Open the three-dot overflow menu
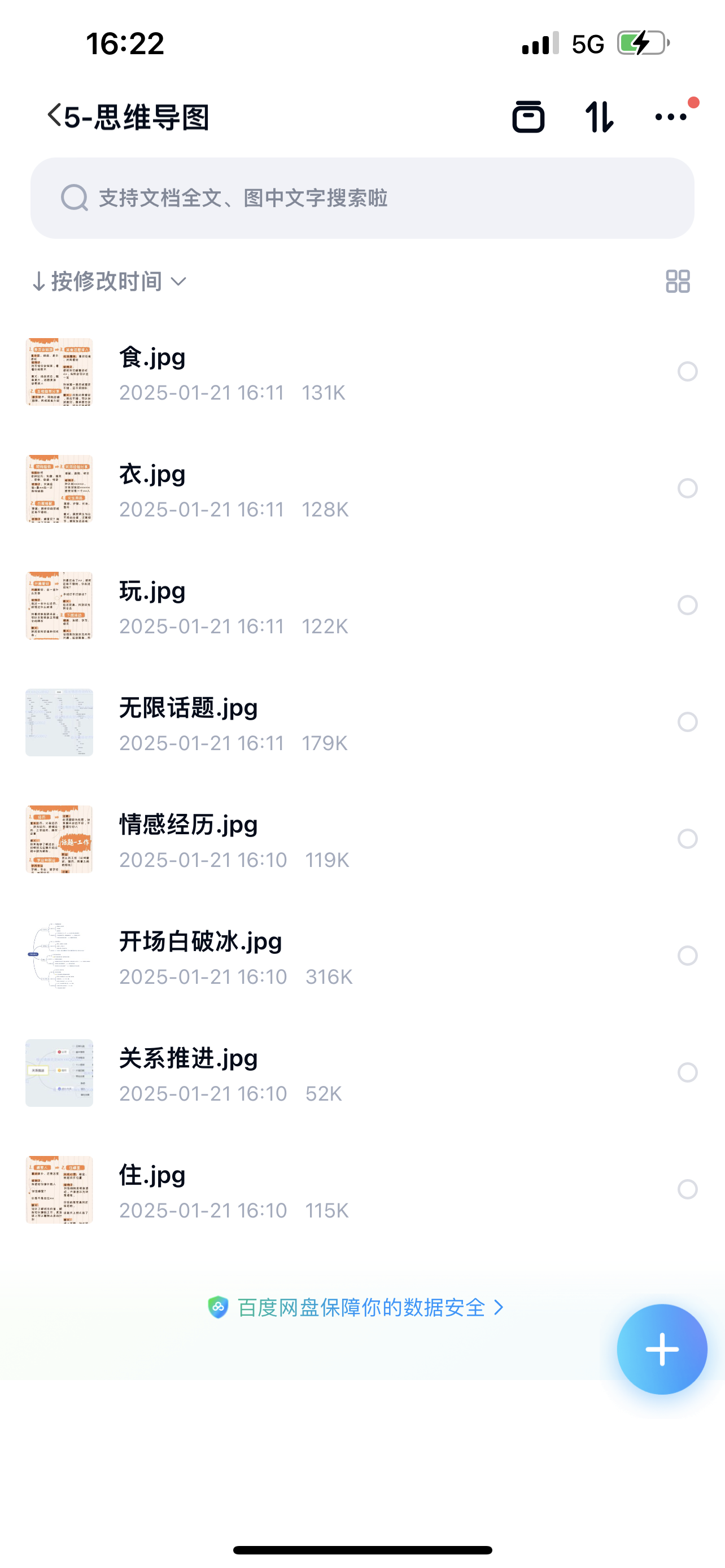The image size is (725, 1568). pyautogui.click(x=671, y=116)
